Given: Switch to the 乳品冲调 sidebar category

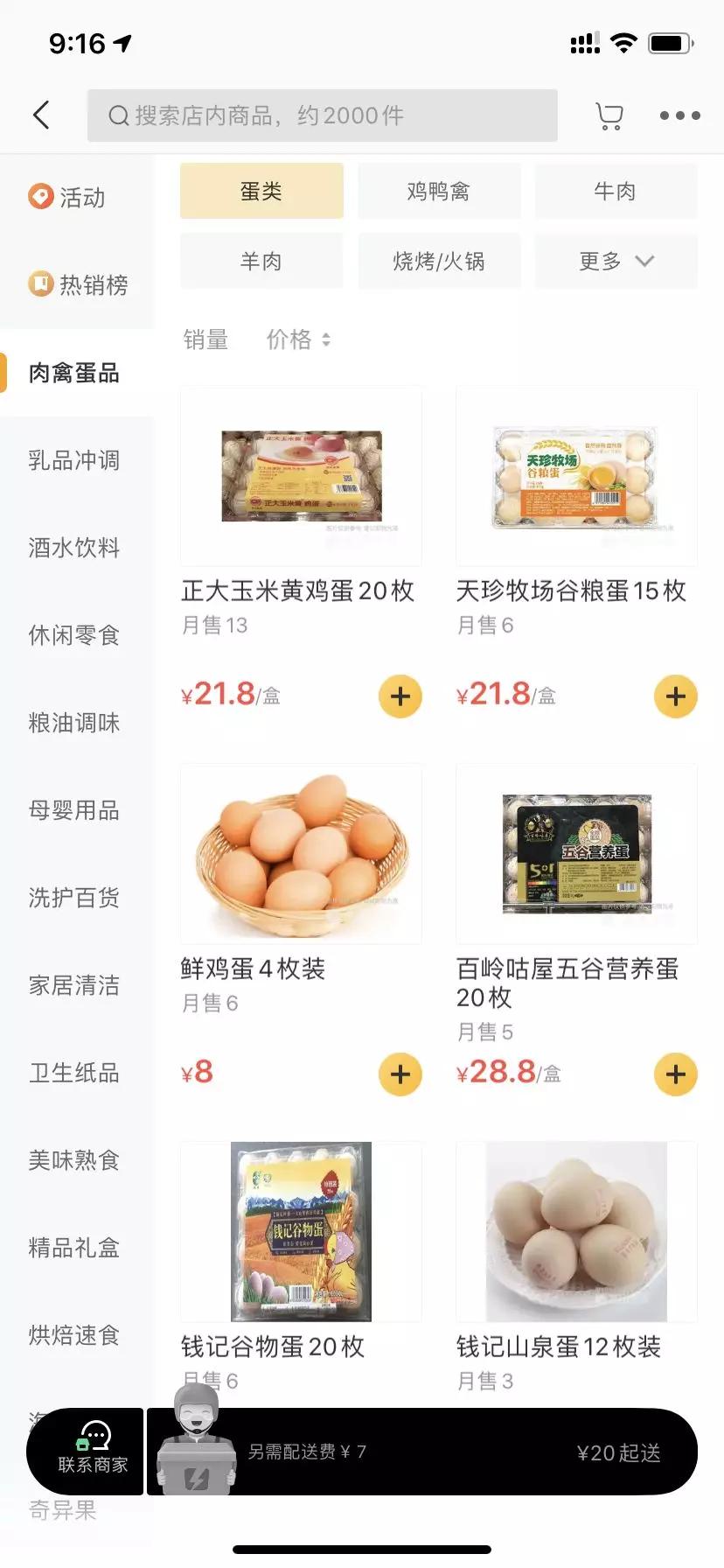Looking at the screenshot, I should (x=74, y=460).
